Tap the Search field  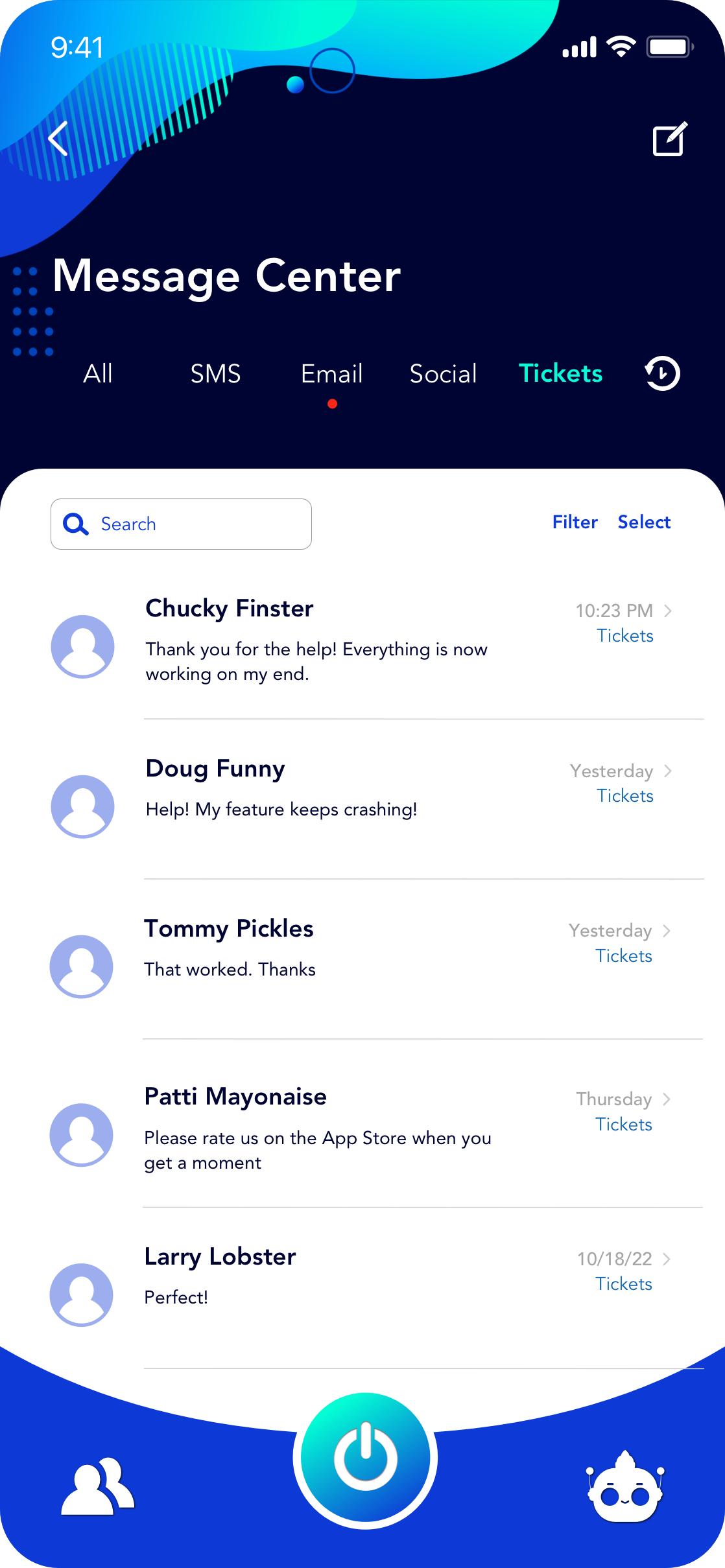tap(181, 524)
